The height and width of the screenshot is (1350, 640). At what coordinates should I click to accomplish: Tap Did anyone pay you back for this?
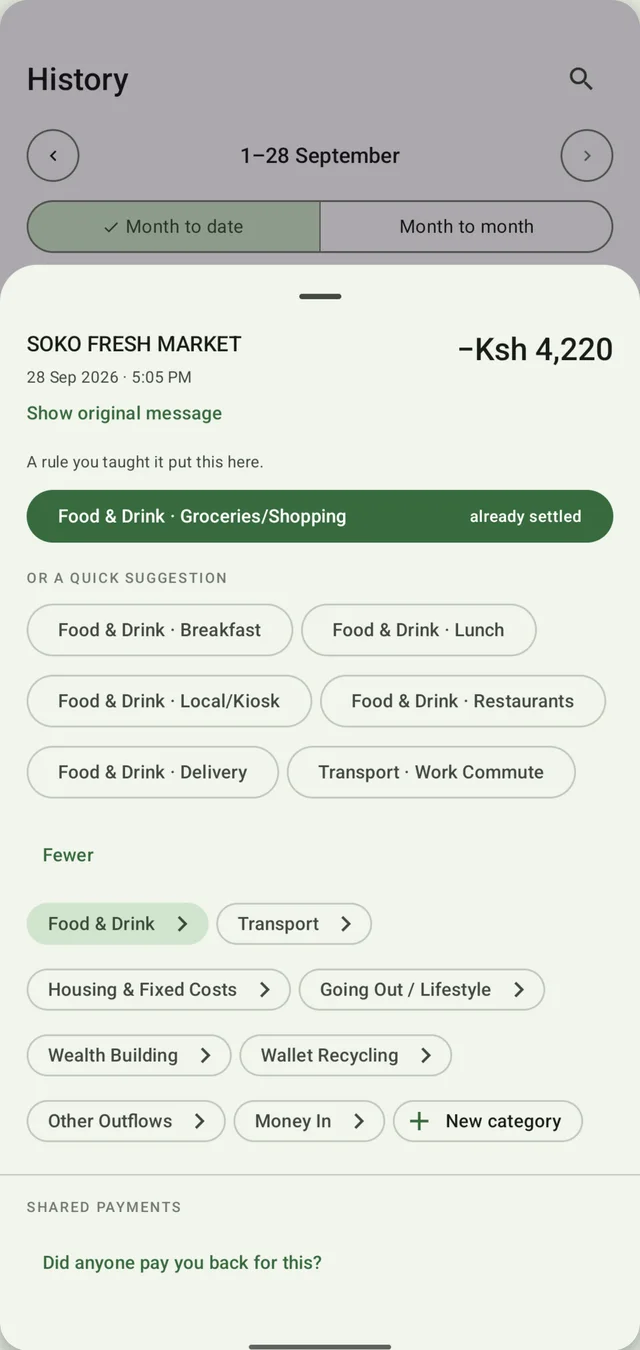pos(182,1263)
